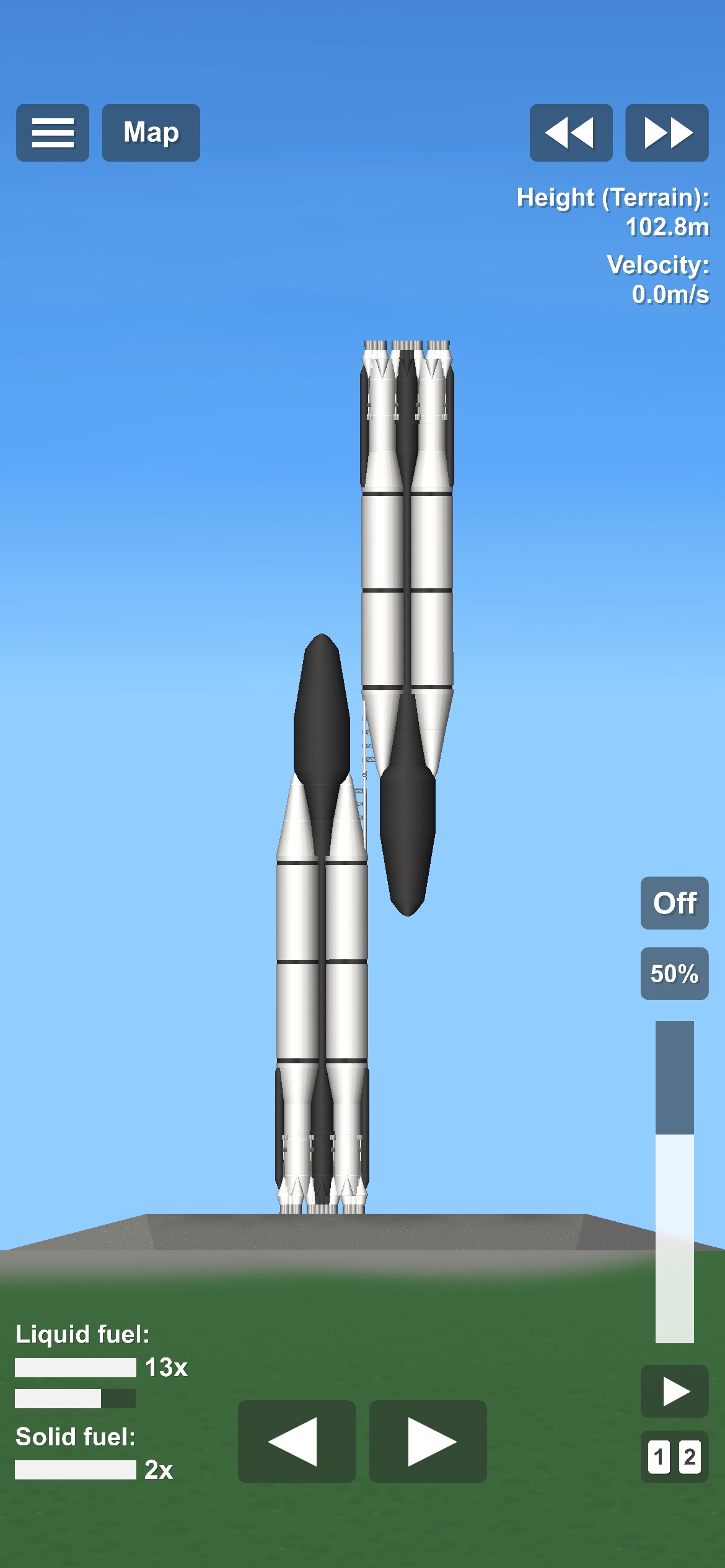
Task: Speed up the time warp
Action: (x=667, y=133)
